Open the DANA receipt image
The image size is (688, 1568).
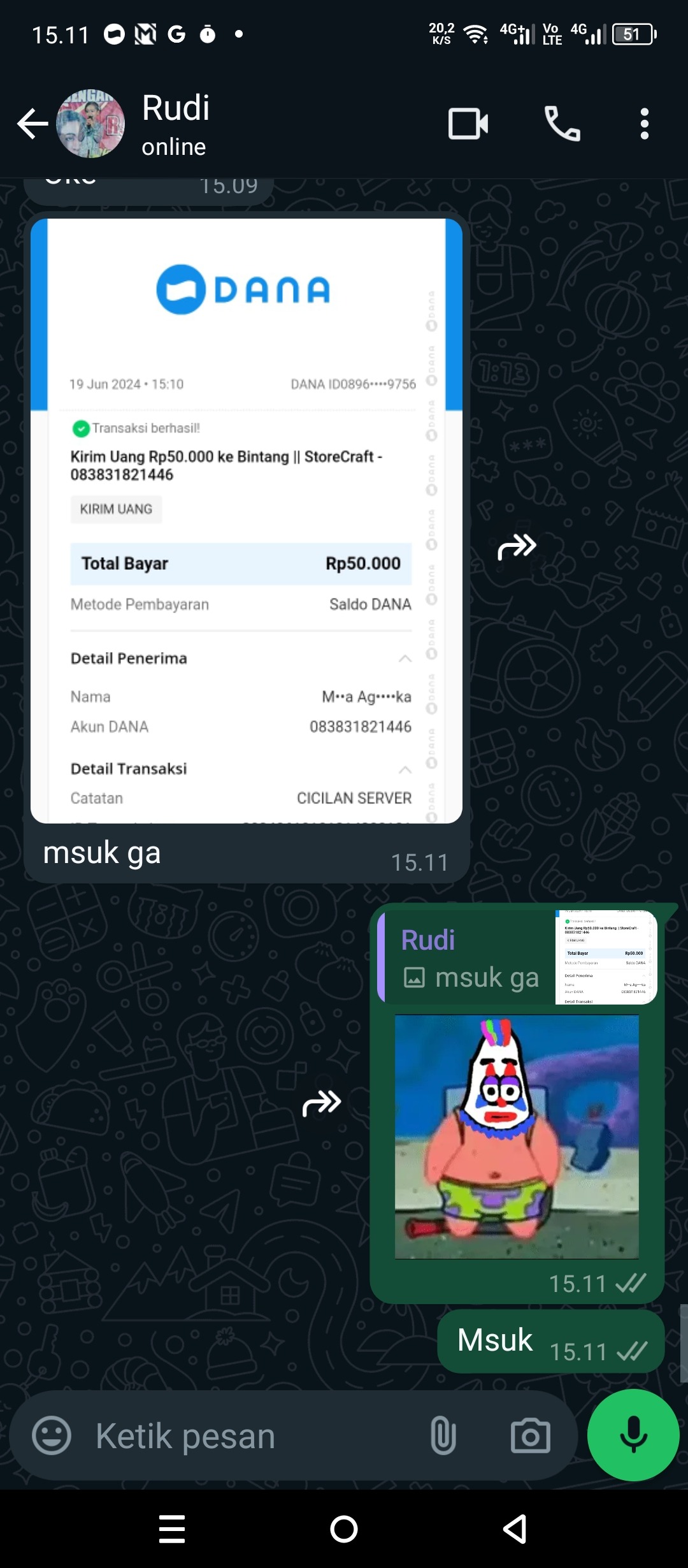pyautogui.click(x=246, y=520)
